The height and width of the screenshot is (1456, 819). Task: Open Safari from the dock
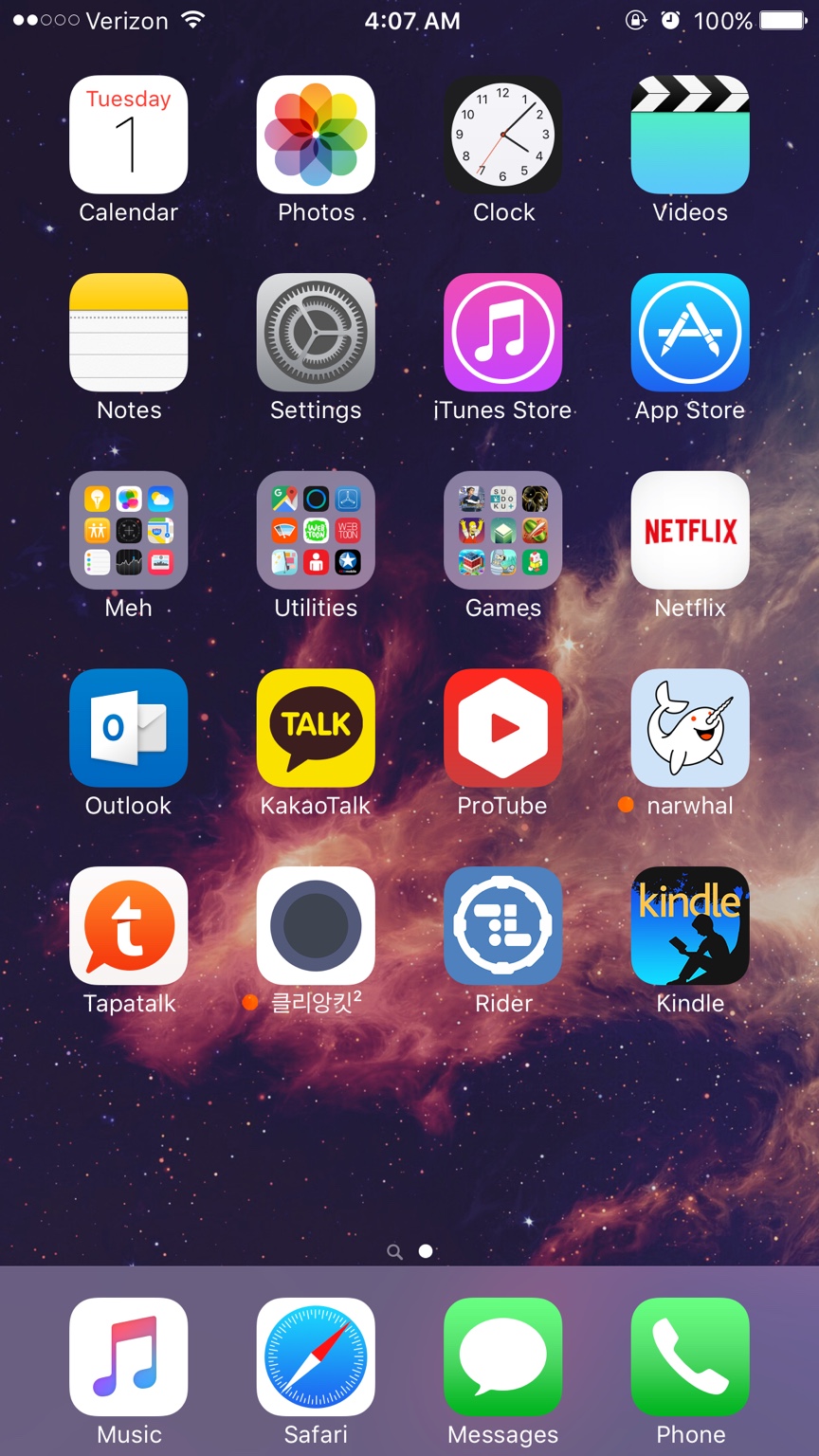point(316,1356)
